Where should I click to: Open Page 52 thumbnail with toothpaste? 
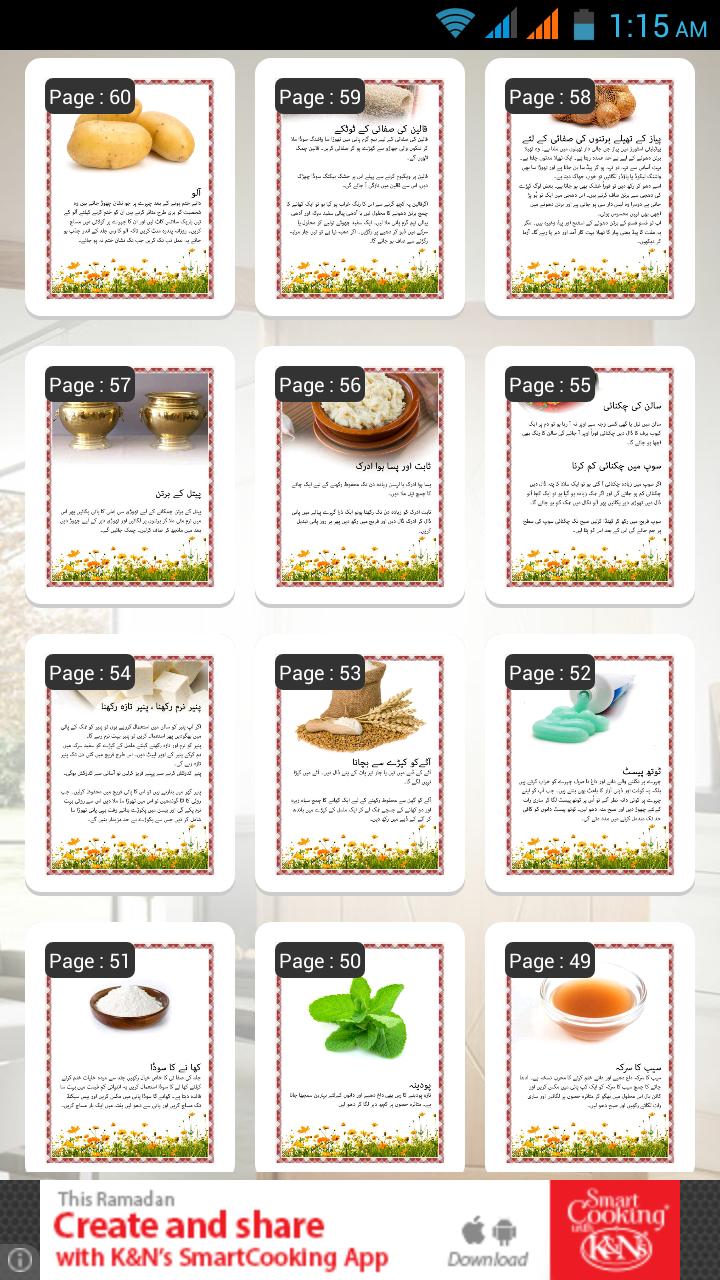pyautogui.click(x=590, y=764)
